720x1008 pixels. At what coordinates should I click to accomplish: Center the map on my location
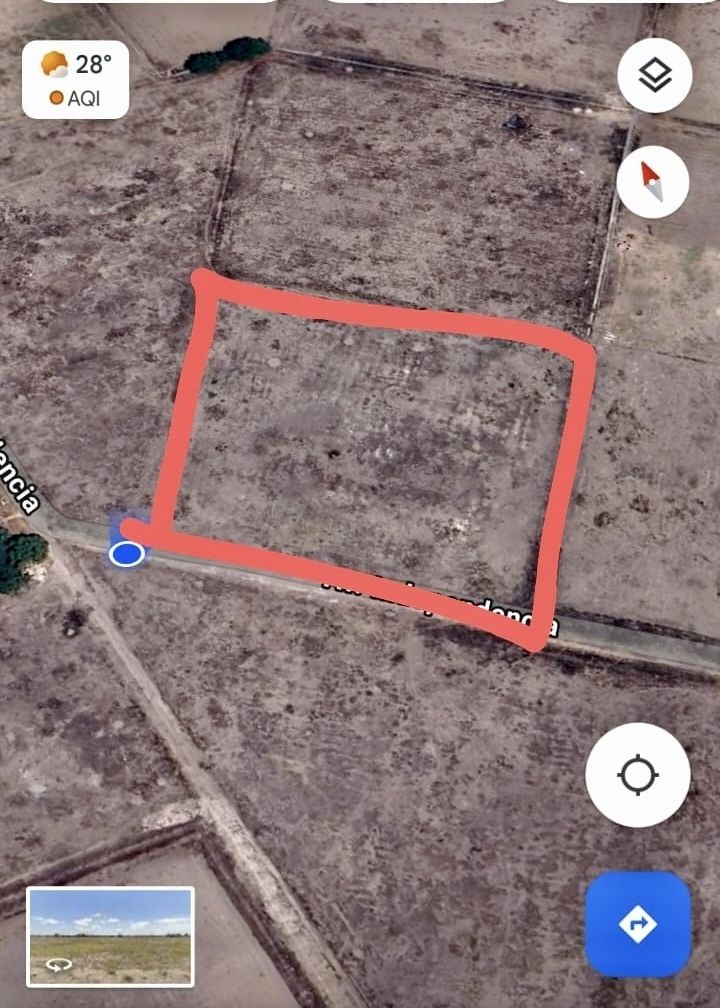(x=637, y=775)
